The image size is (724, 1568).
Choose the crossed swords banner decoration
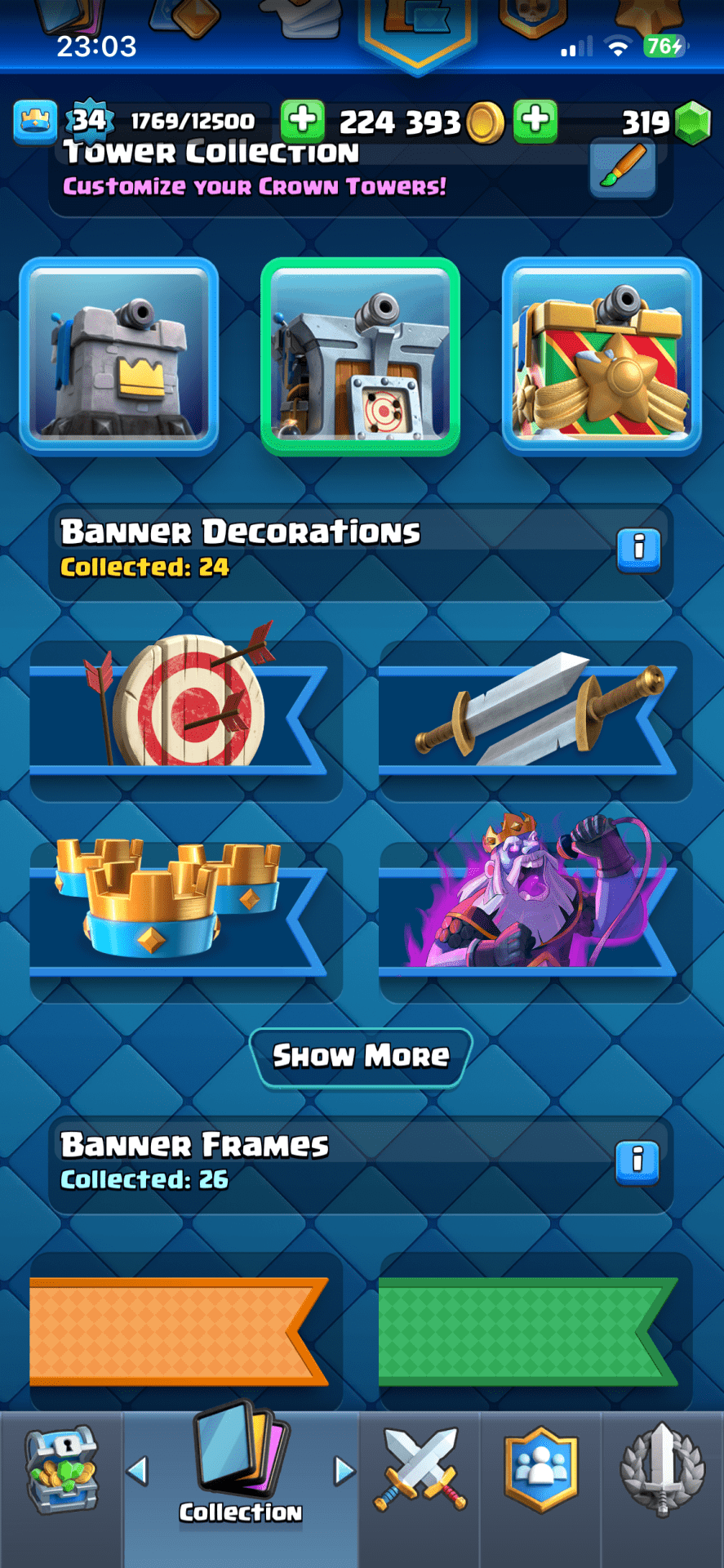[x=535, y=709]
